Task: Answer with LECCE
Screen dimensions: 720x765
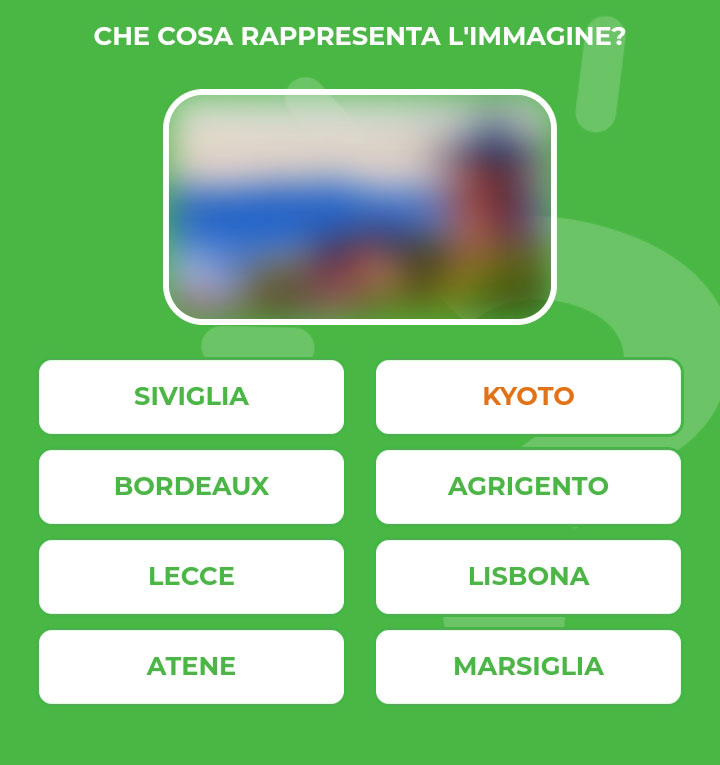Action: (191, 577)
